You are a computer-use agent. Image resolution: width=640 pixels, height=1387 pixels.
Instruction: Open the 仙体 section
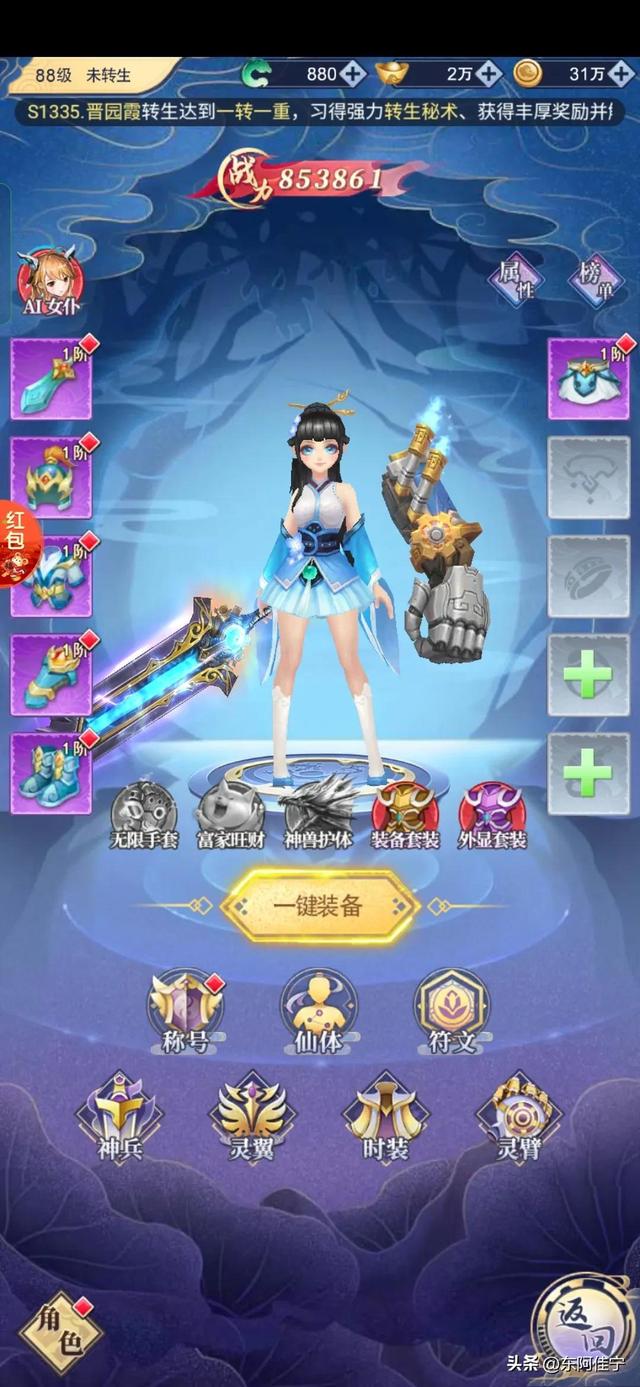click(319, 1010)
